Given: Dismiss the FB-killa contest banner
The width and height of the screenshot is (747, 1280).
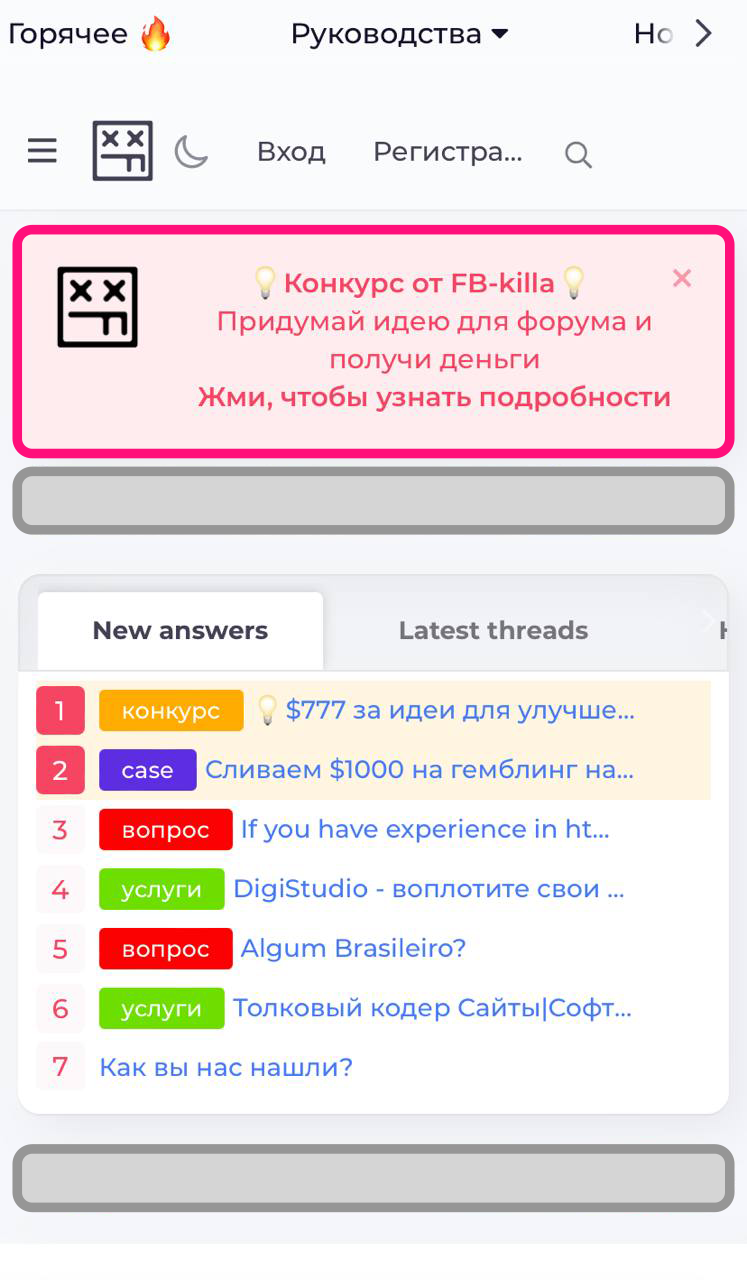Looking at the screenshot, I should [682, 279].
